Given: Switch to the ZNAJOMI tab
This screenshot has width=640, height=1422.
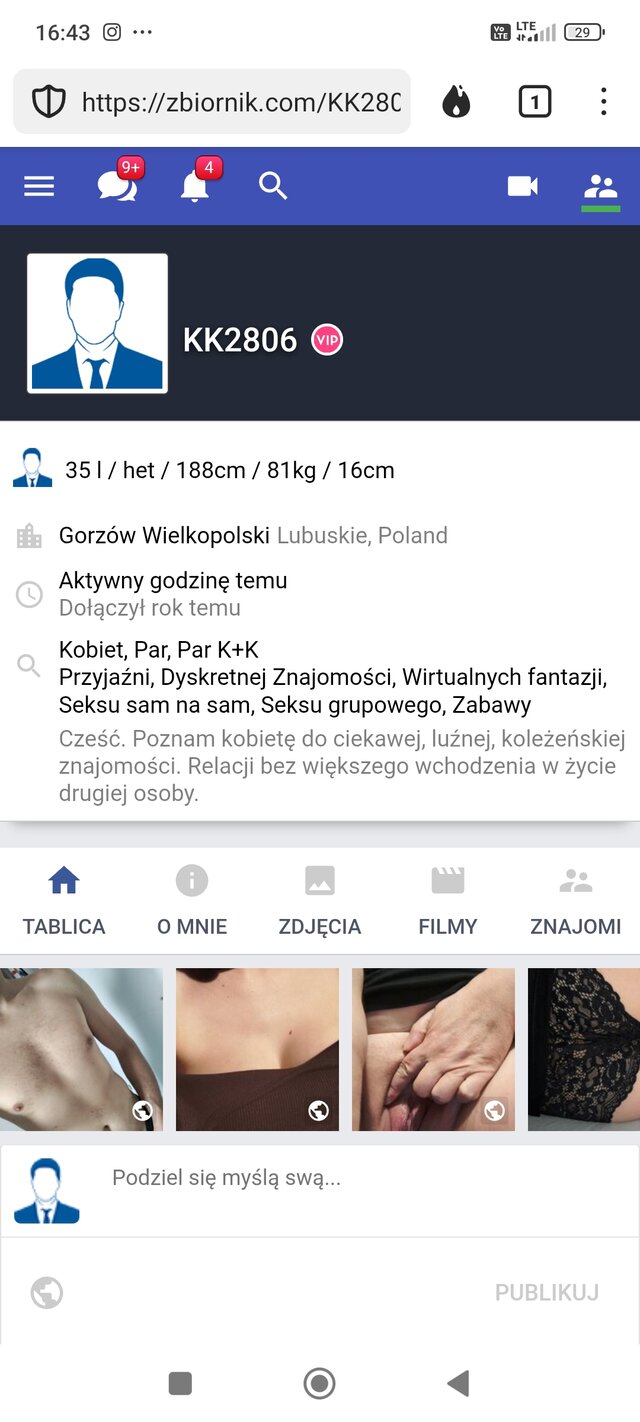Looking at the screenshot, I should [x=576, y=901].
